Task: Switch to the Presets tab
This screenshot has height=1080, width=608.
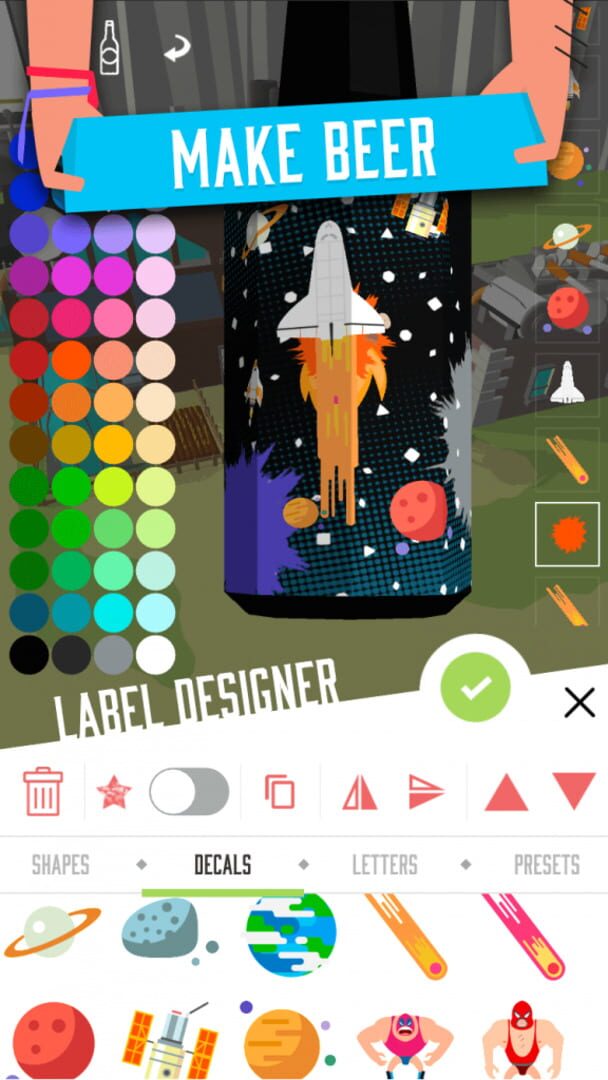Action: 547,864
